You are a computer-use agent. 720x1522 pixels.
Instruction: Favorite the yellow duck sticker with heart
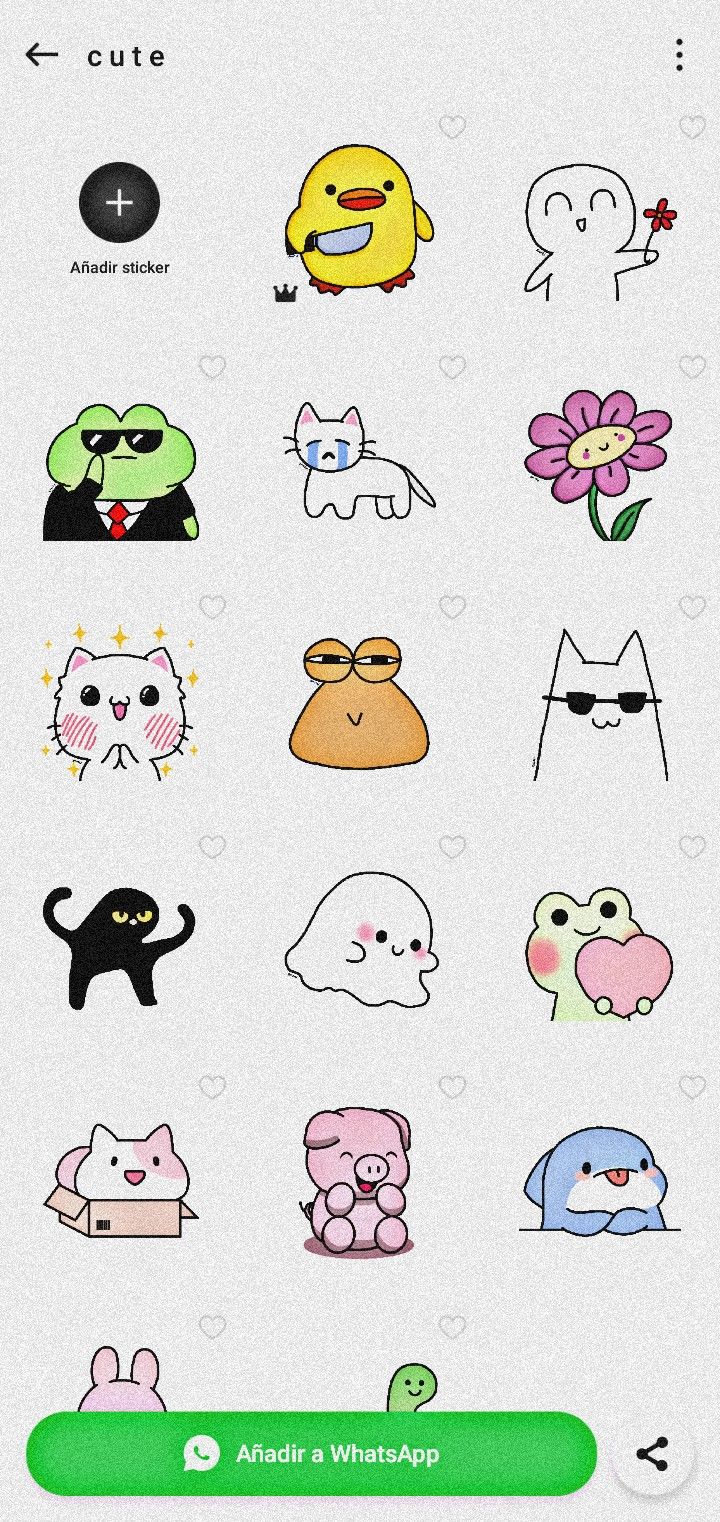(452, 127)
